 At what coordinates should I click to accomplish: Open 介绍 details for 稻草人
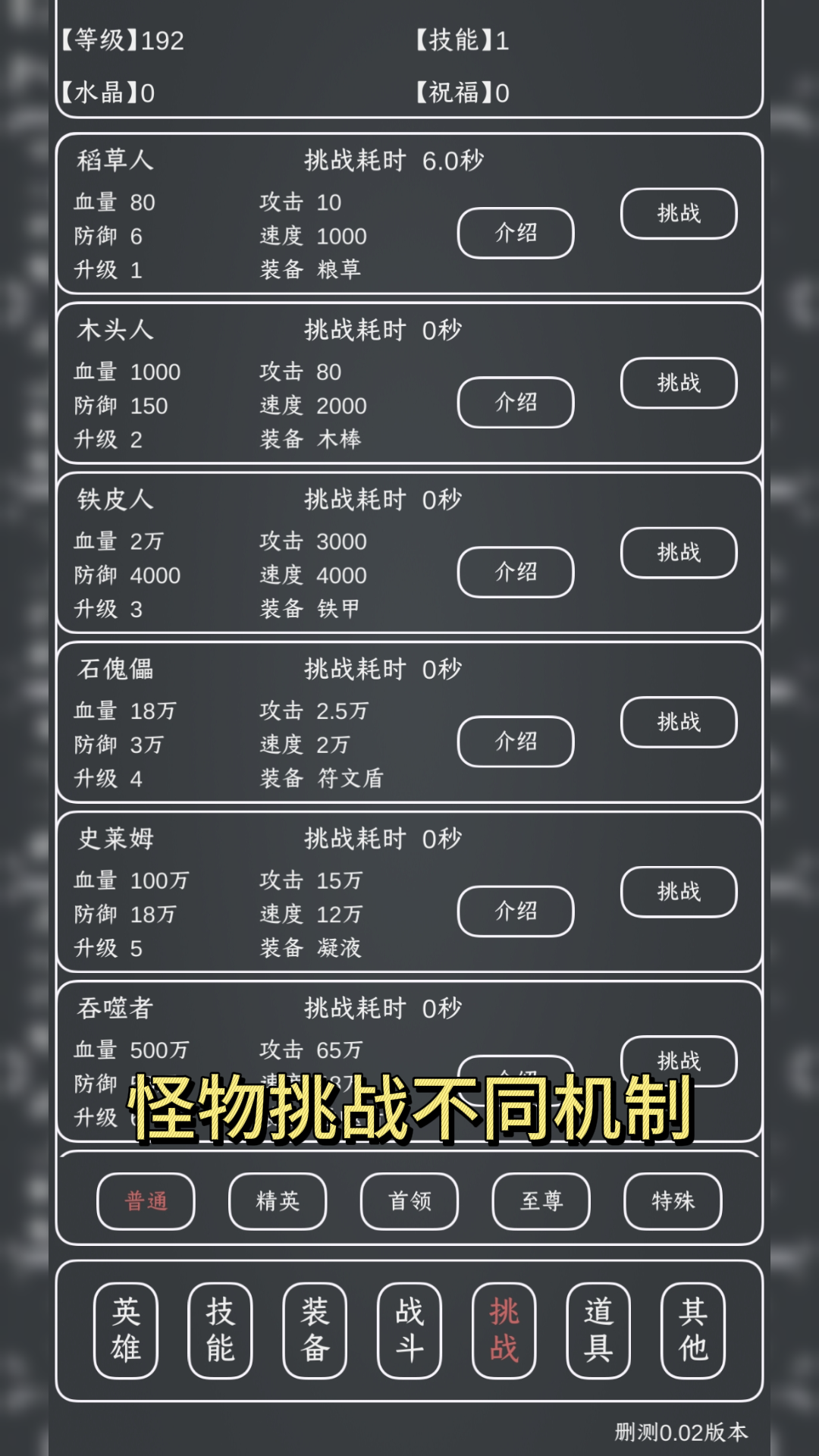tap(516, 233)
